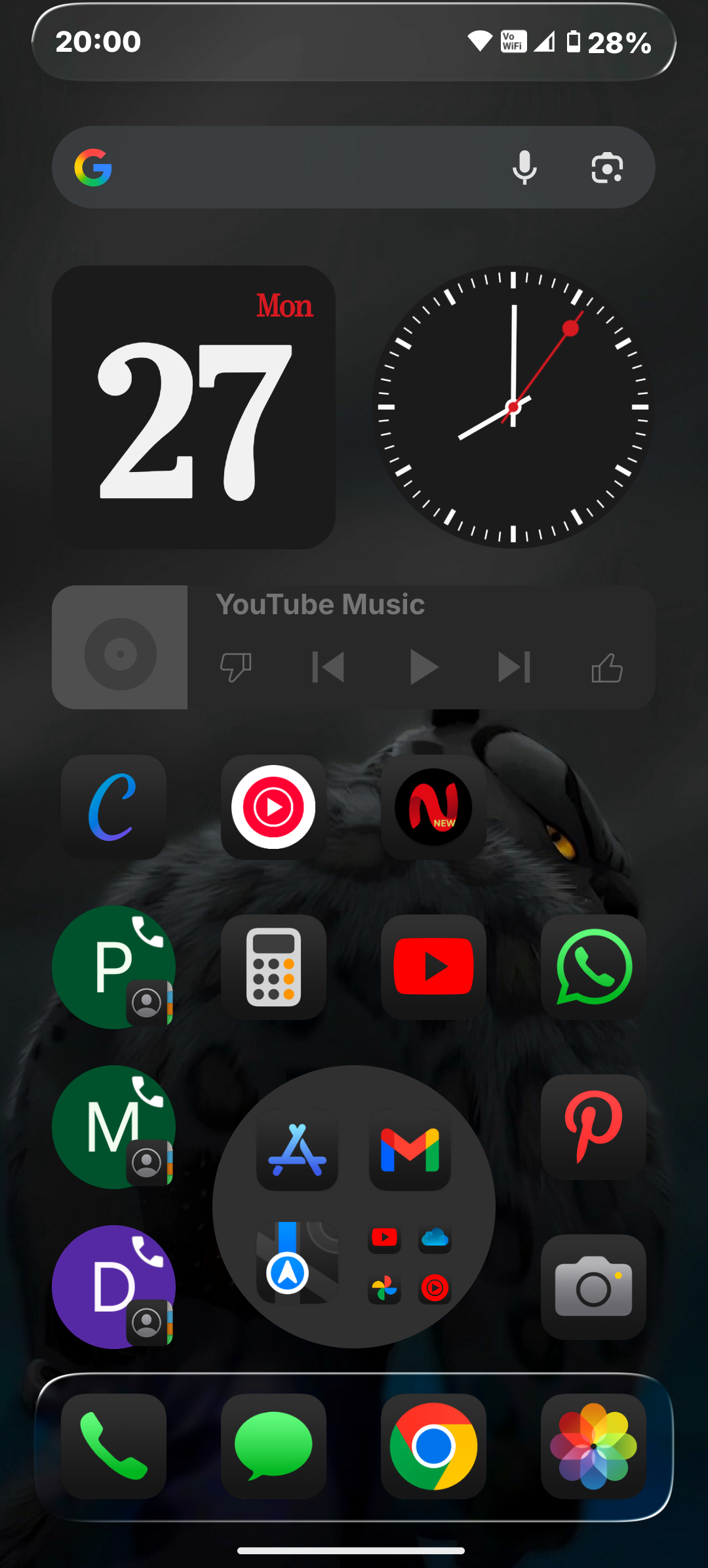This screenshot has width=708, height=1568.
Task: Thumbs up the current track
Action: 607,667
